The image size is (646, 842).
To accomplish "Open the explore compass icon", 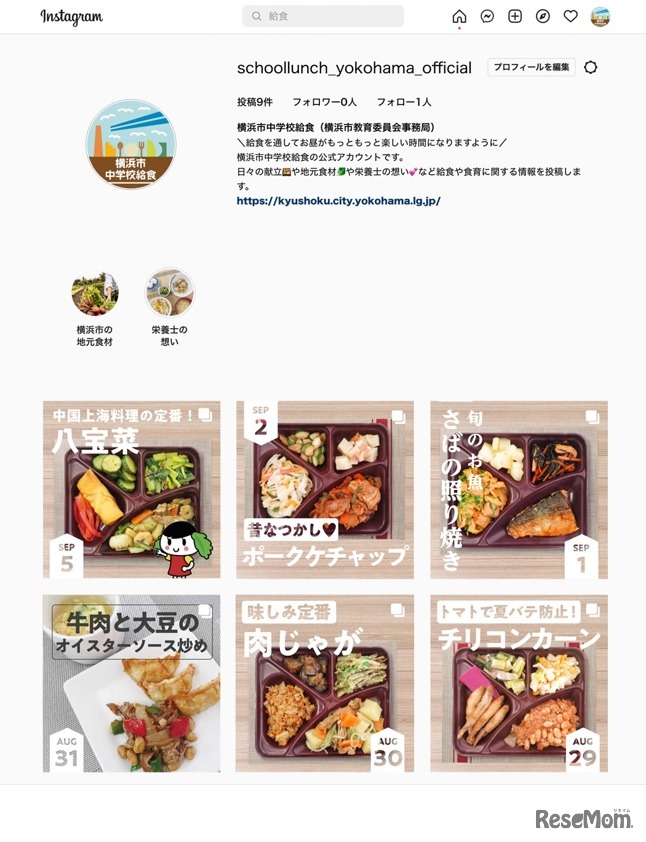I will pos(543,16).
